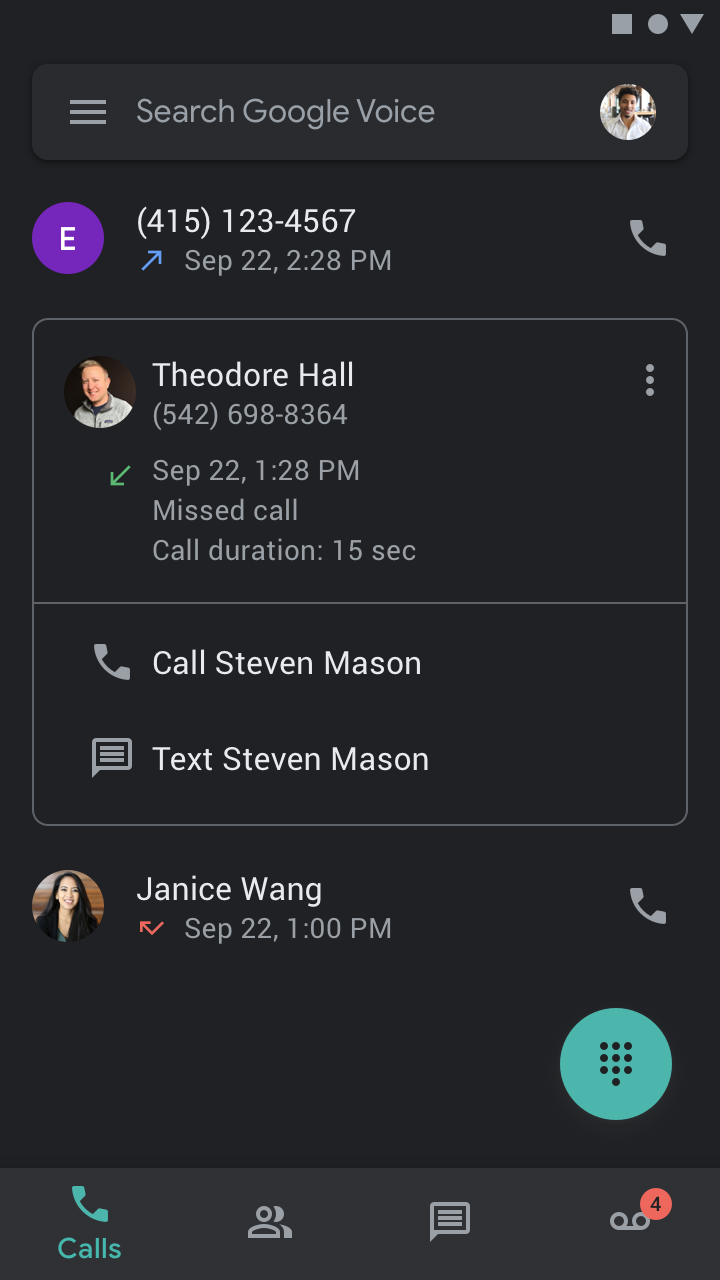Click Call Steven Mason
The image size is (720, 1280).
pyautogui.click(x=287, y=662)
